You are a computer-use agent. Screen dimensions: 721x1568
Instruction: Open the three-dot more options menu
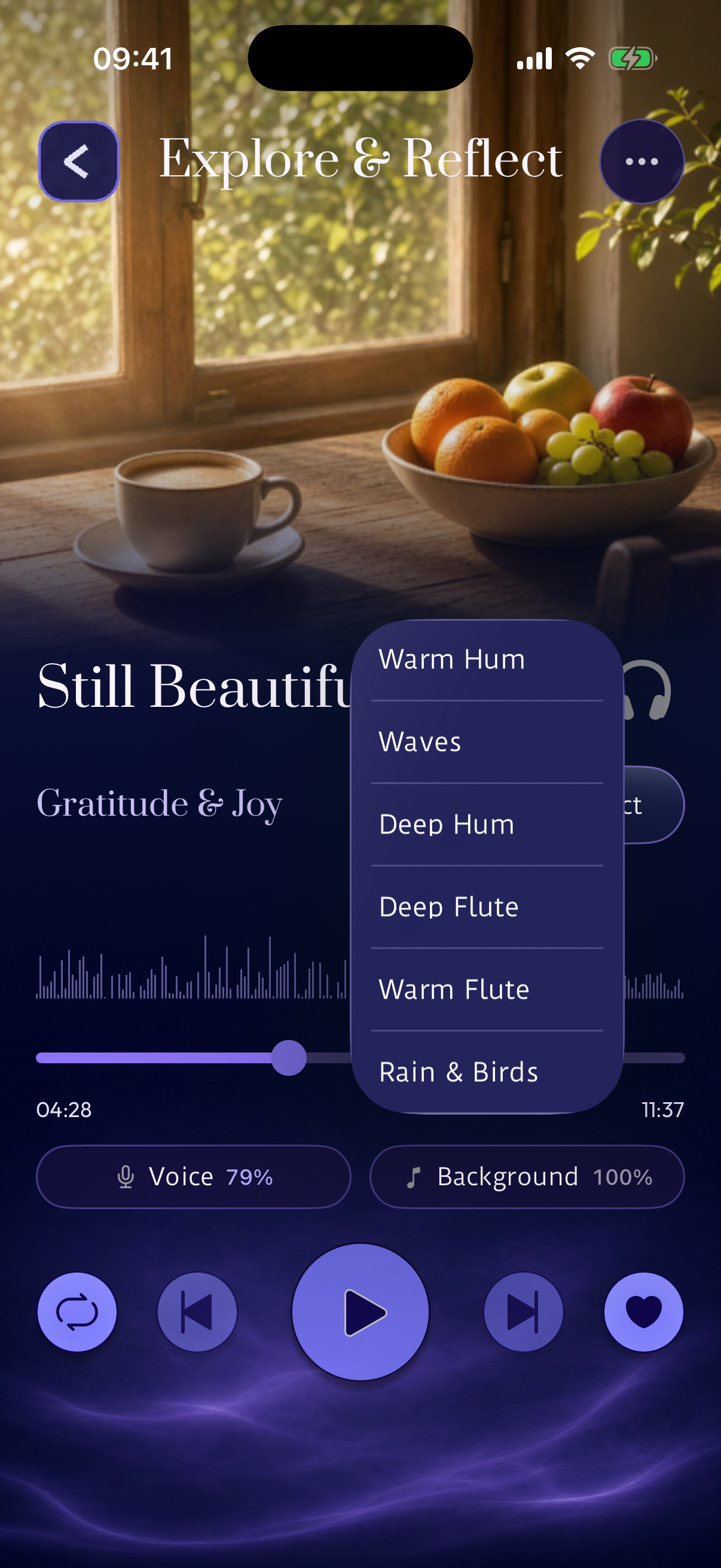coord(642,161)
